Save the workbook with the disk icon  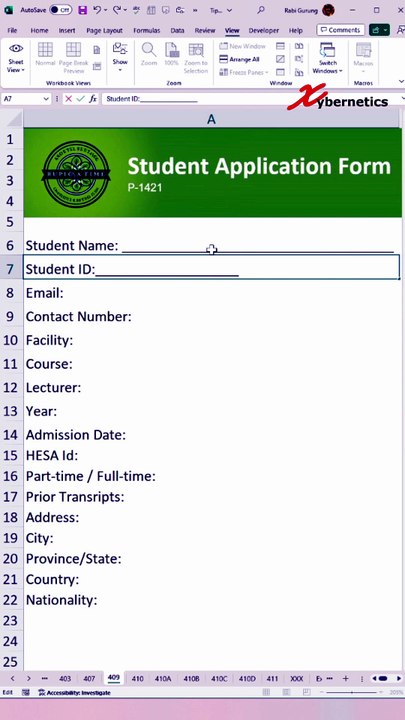83,10
